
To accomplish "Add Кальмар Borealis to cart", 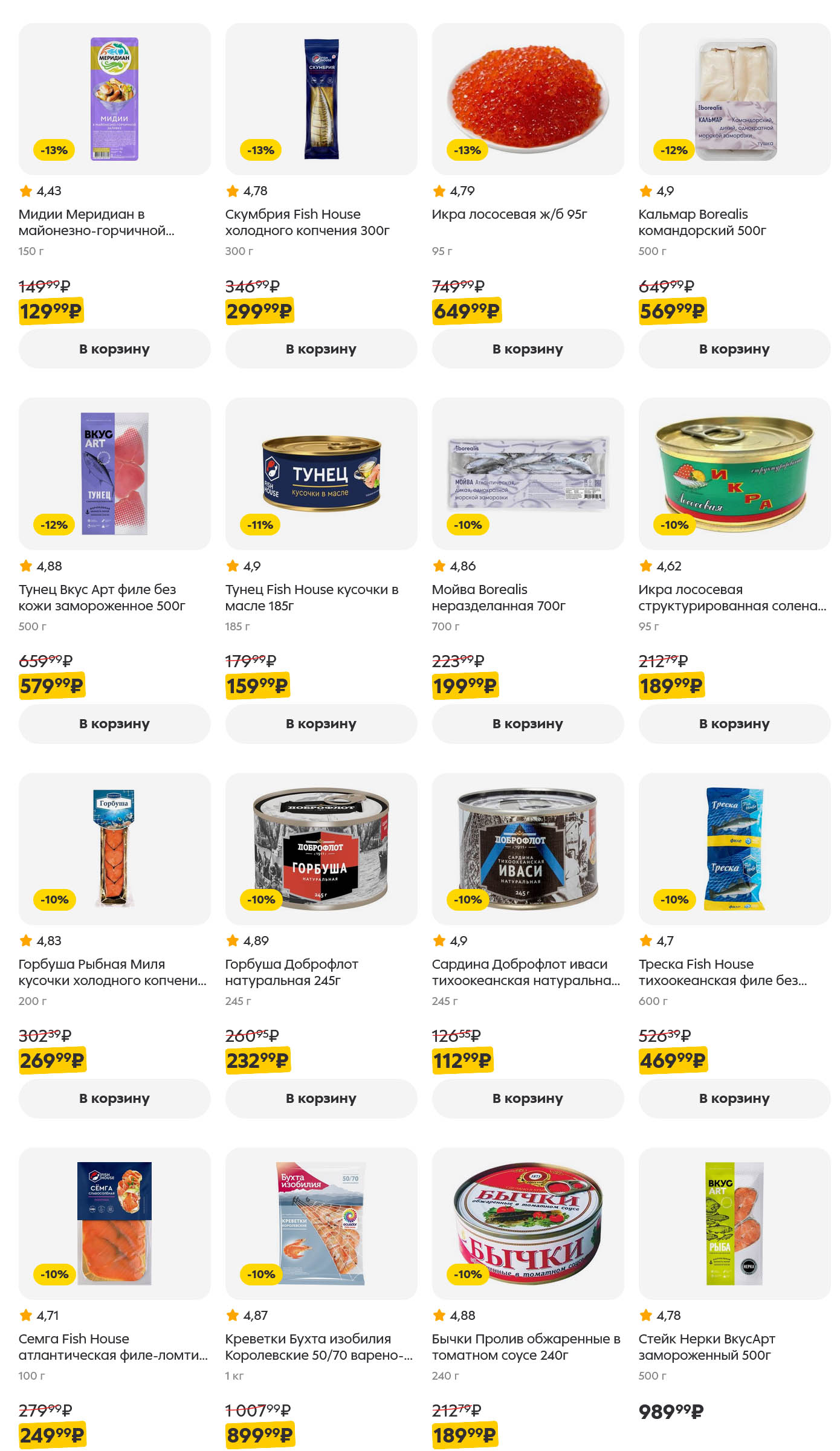I will [x=734, y=349].
